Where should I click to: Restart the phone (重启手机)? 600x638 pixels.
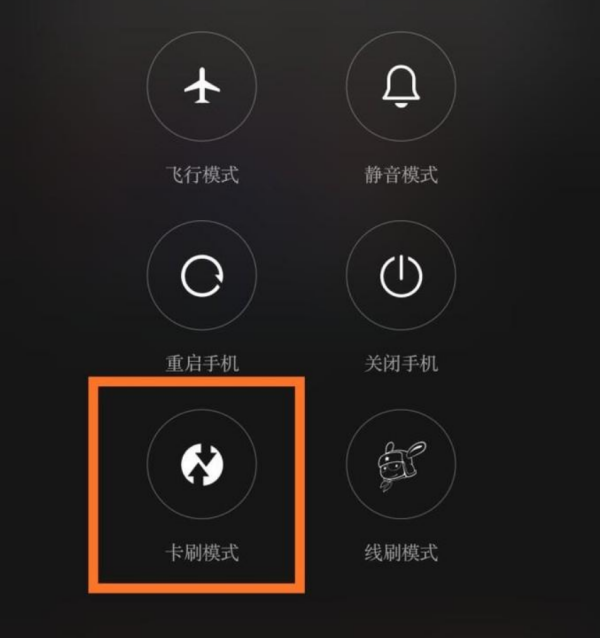click(x=202, y=277)
